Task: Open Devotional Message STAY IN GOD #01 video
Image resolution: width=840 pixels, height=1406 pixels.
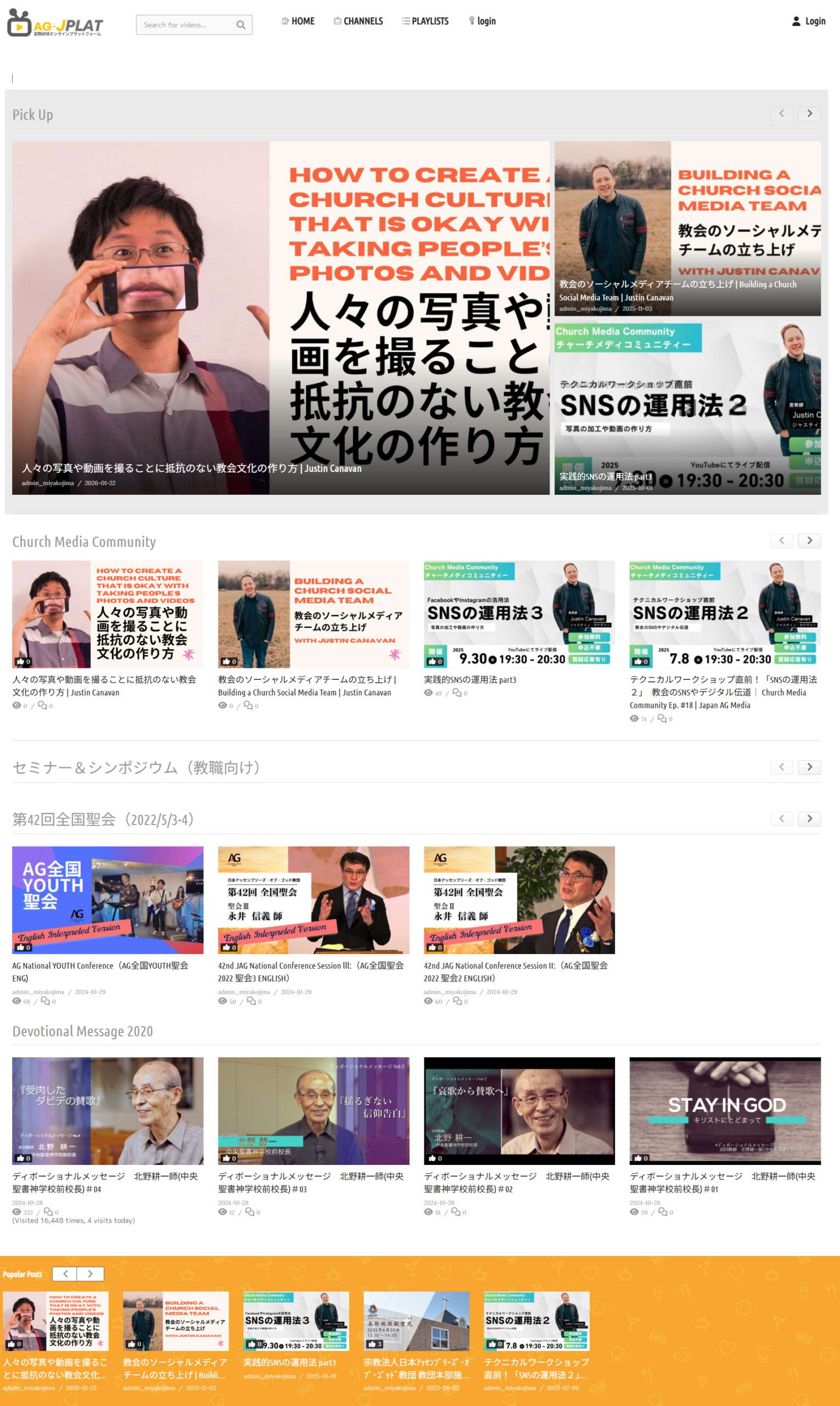Action: [725, 1111]
